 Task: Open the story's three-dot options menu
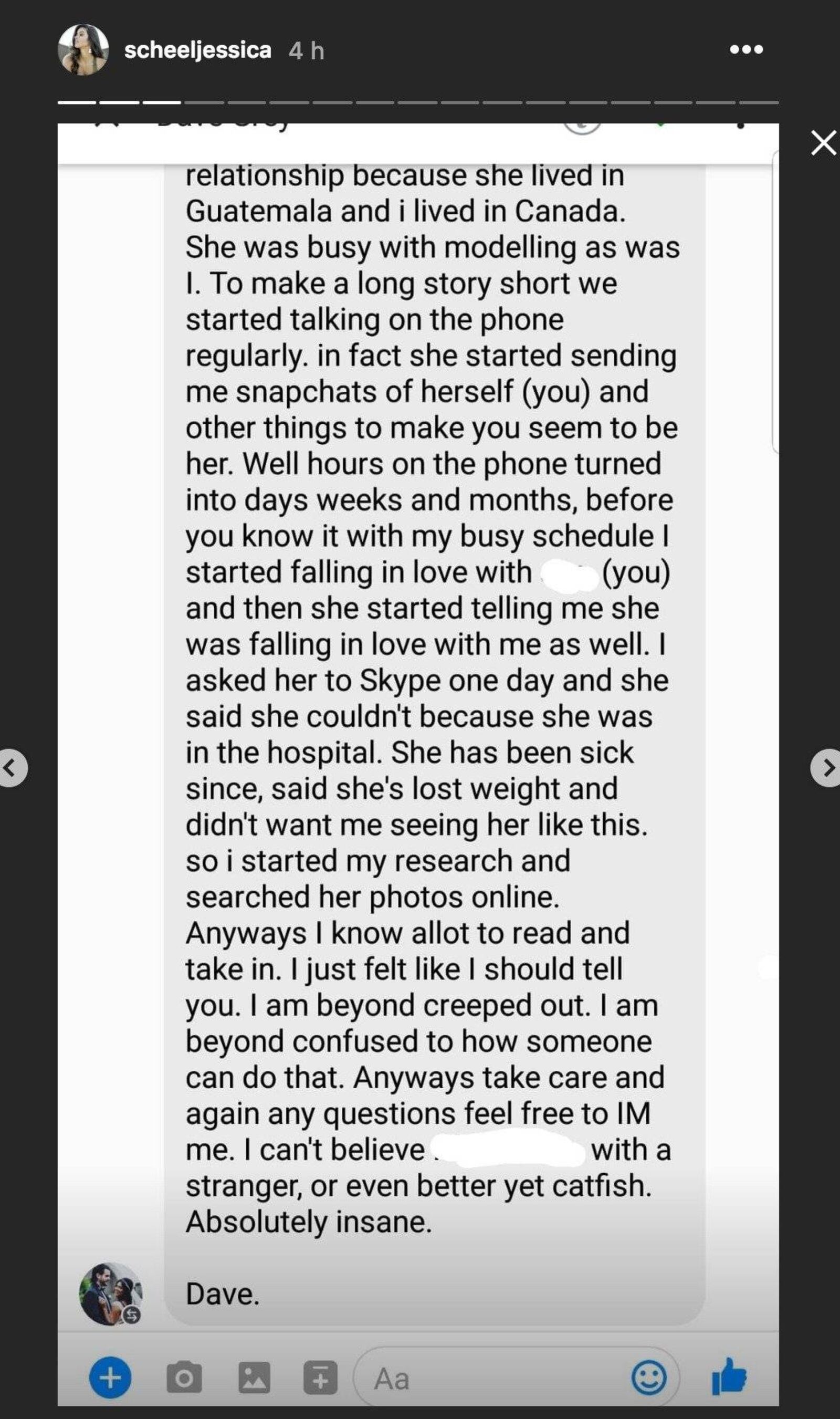(746, 50)
